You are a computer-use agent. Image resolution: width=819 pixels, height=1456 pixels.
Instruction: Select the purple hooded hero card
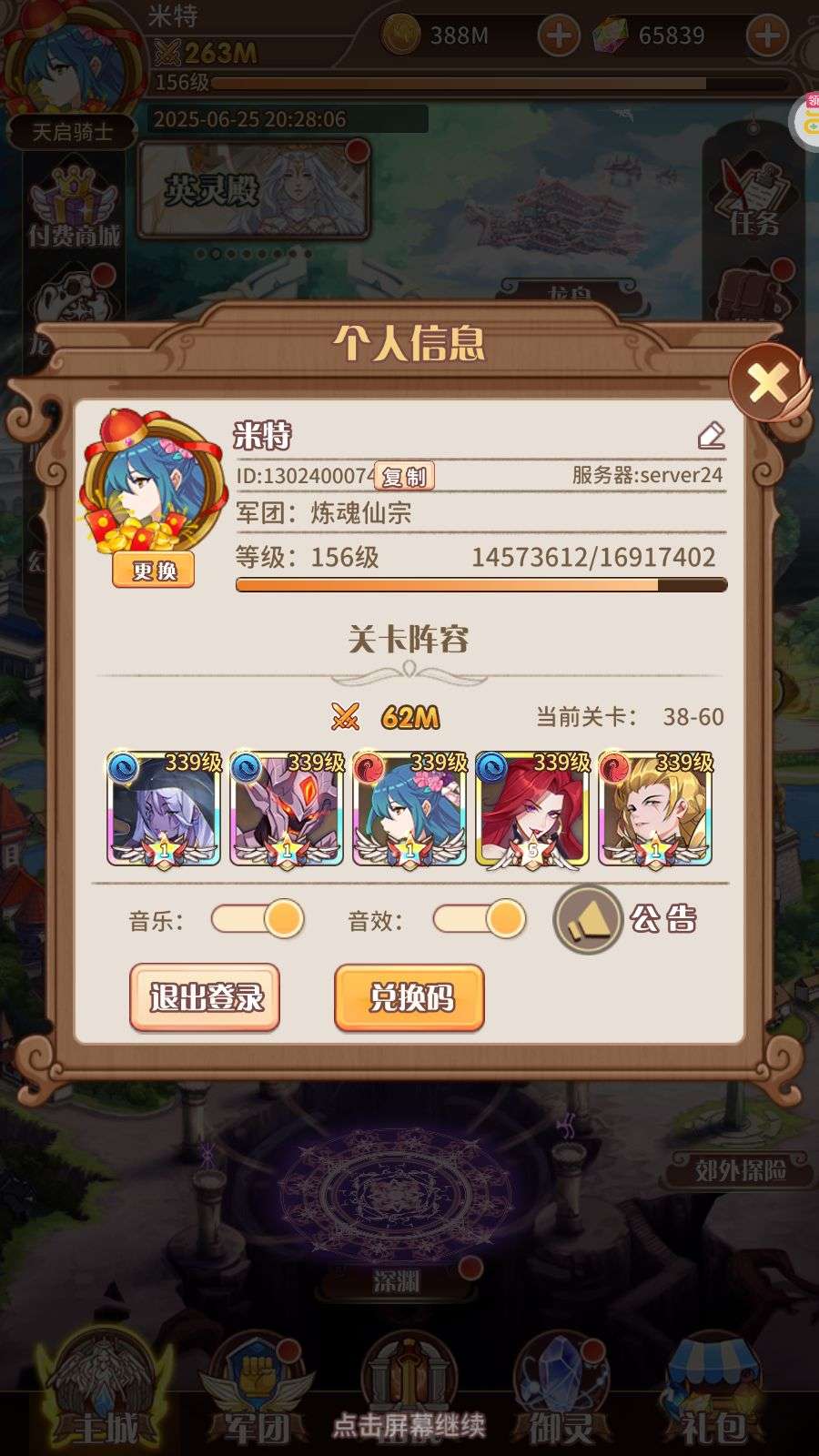[164, 808]
